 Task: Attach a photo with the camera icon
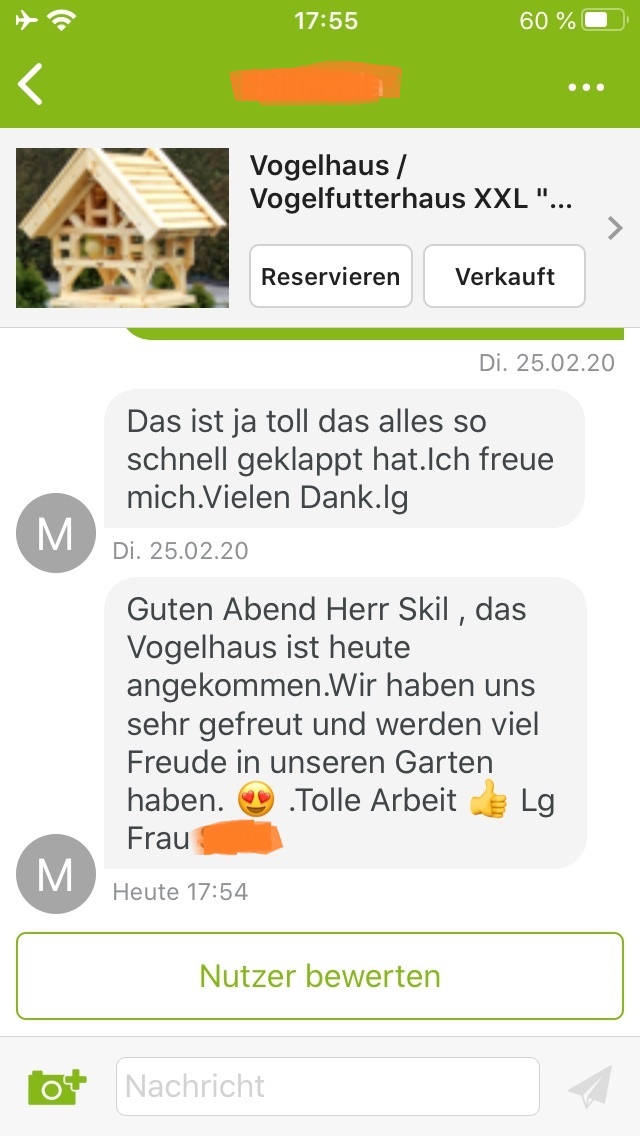pyautogui.click(x=56, y=1086)
